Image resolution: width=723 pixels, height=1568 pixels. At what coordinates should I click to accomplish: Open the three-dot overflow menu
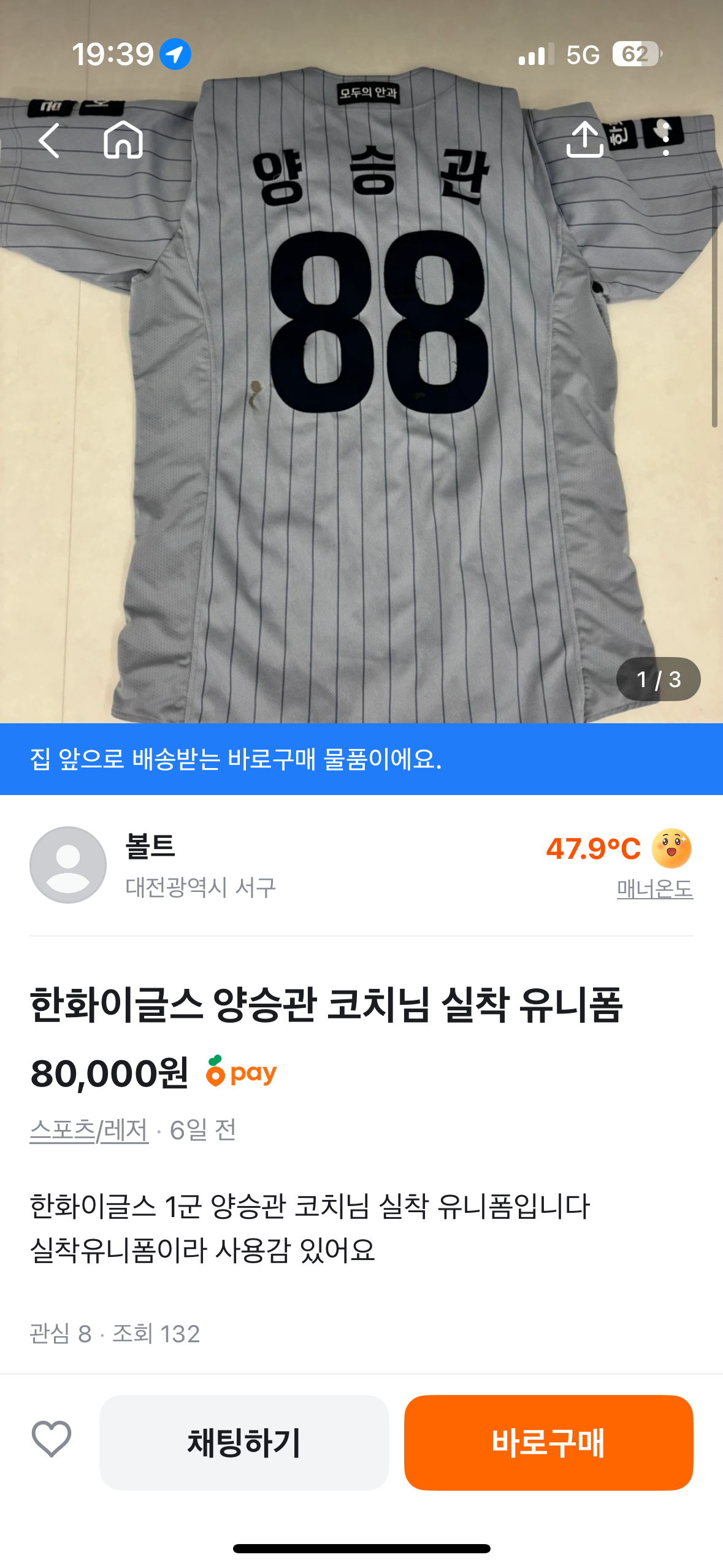pyautogui.click(x=666, y=139)
